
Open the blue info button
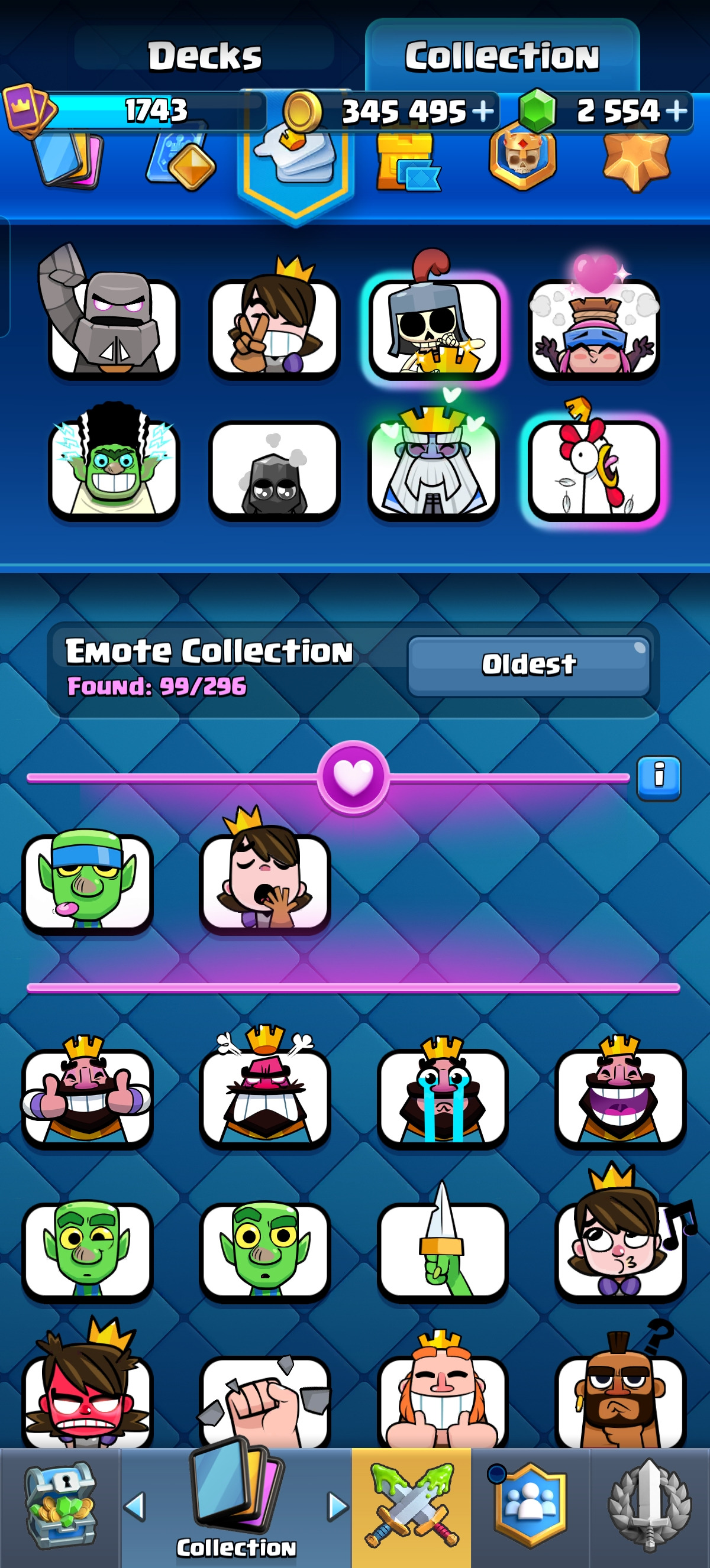pyautogui.click(x=659, y=777)
